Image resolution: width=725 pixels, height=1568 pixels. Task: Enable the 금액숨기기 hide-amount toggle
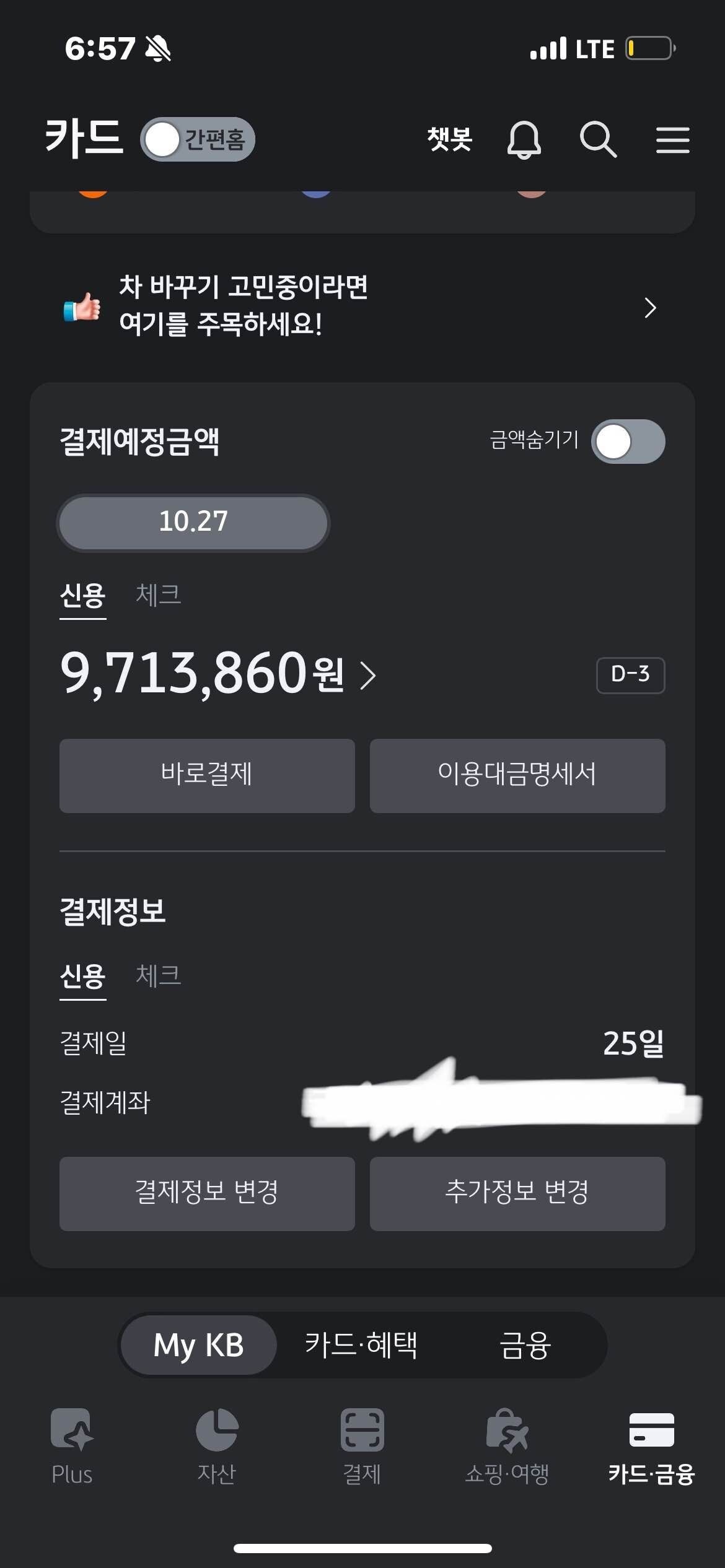pyautogui.click(x=628, y=442)
